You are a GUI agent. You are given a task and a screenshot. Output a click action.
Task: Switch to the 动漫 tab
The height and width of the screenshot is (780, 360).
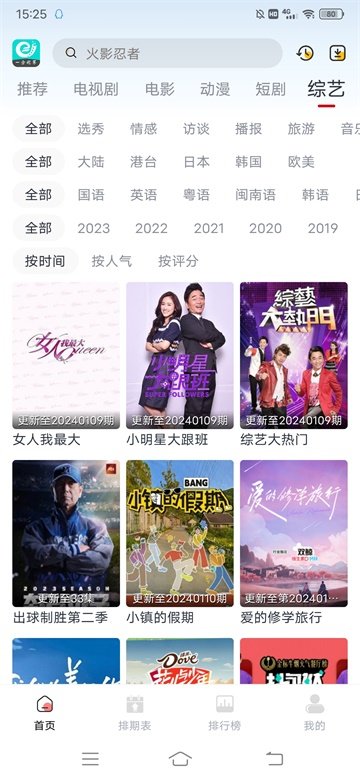point(215,90)
